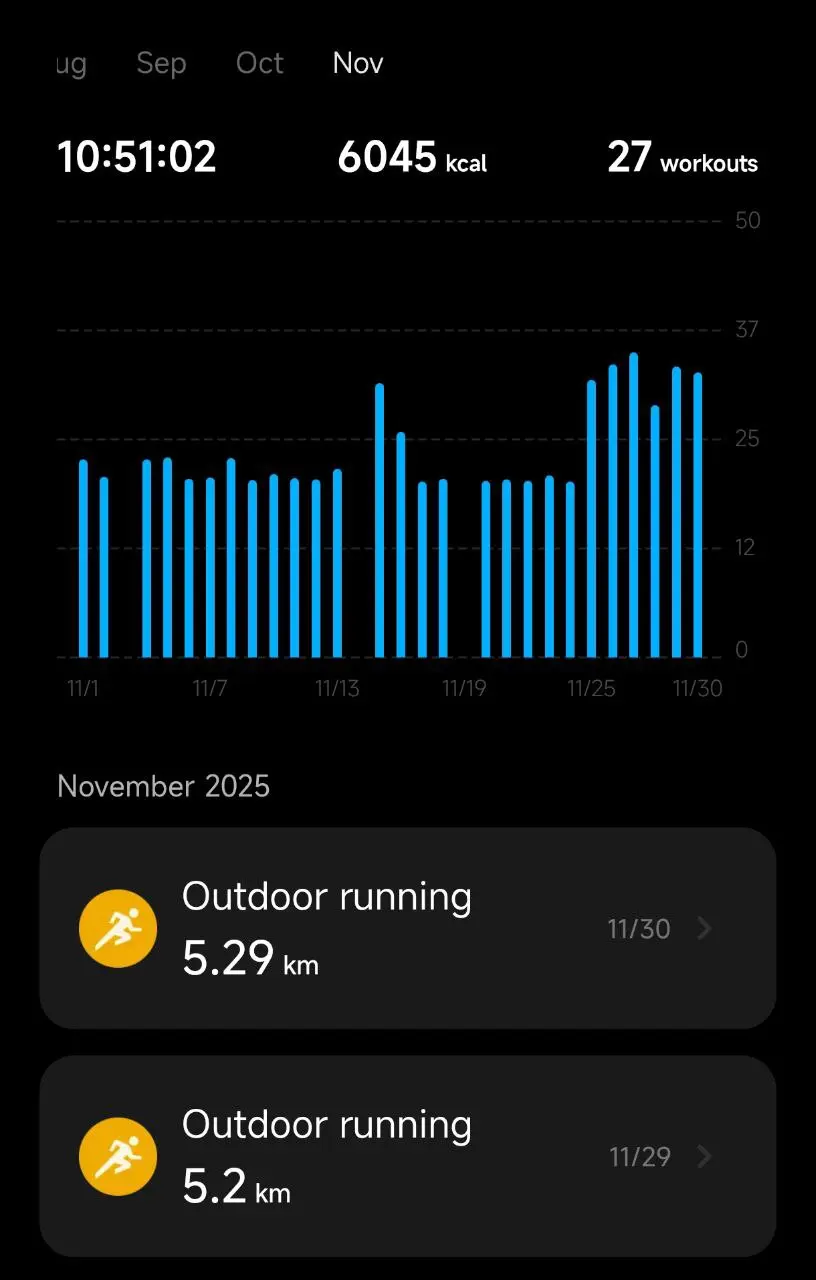Switch to the Oct month tab
Screen dimensions: 816x1280
click(x=260, y=64)
